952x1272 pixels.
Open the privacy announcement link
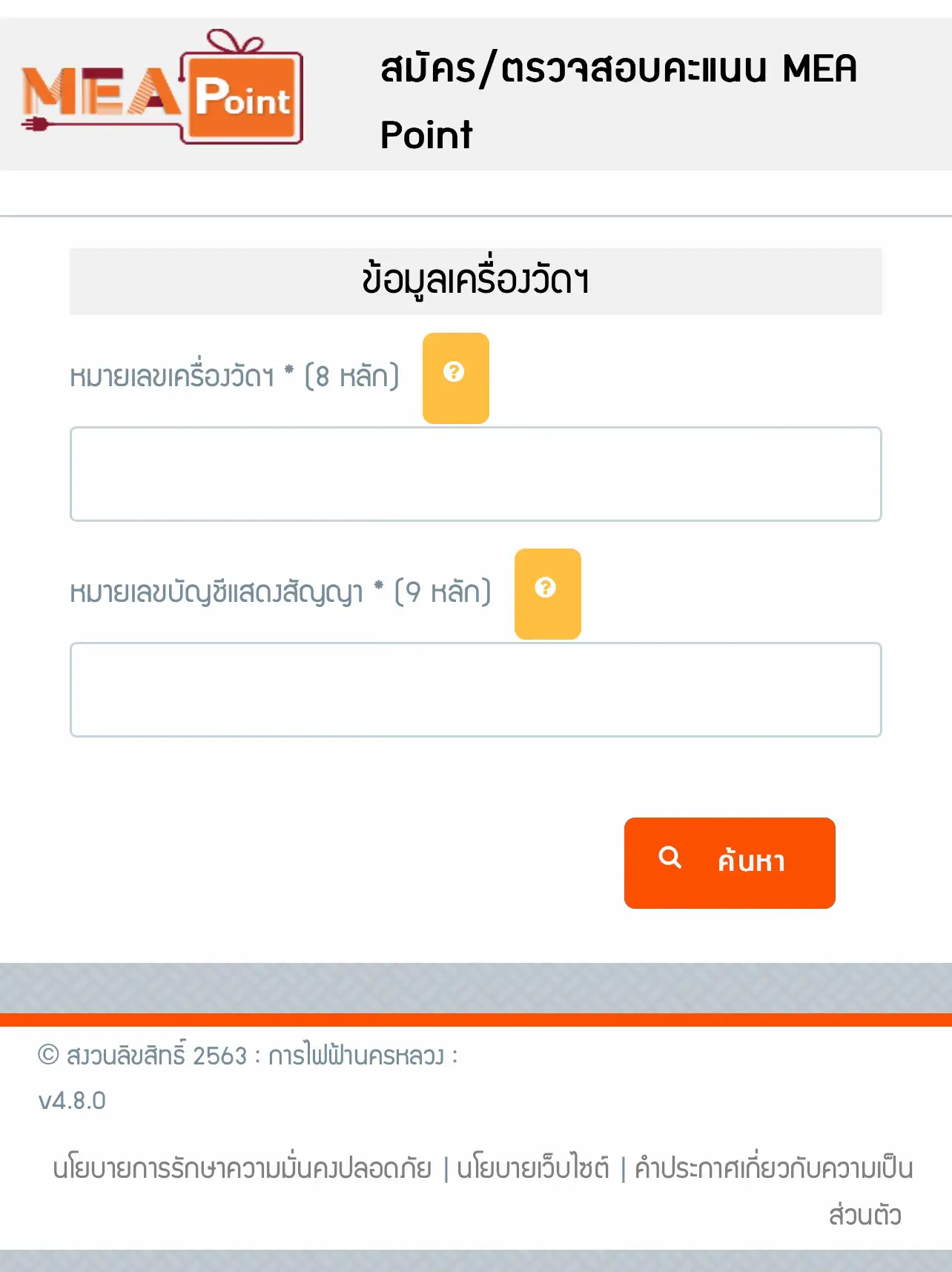[x=773, y=1166]
